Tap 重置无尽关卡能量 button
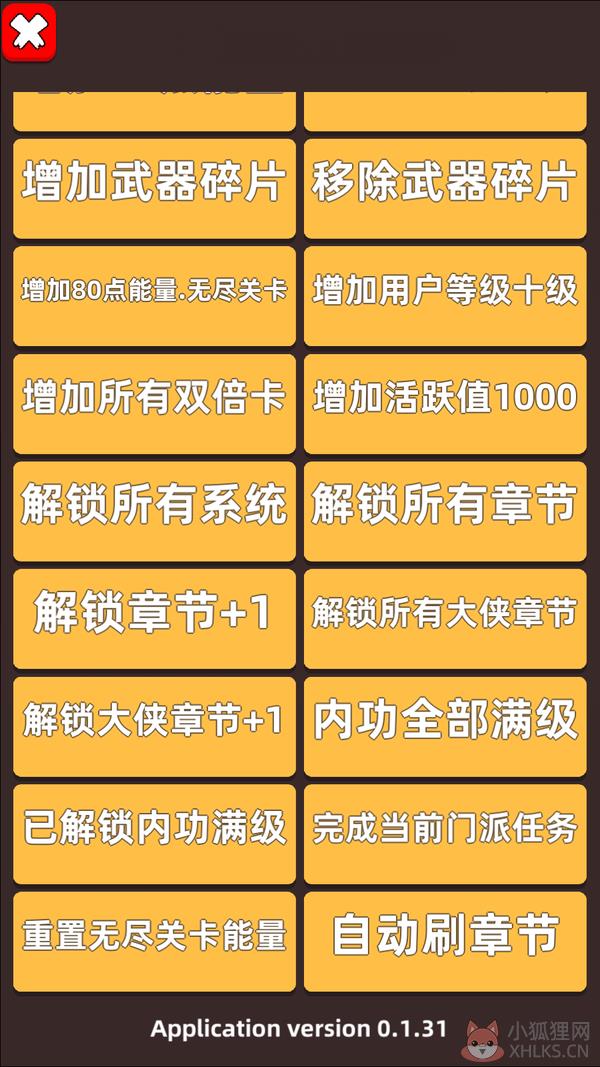 tap(154, 941)
